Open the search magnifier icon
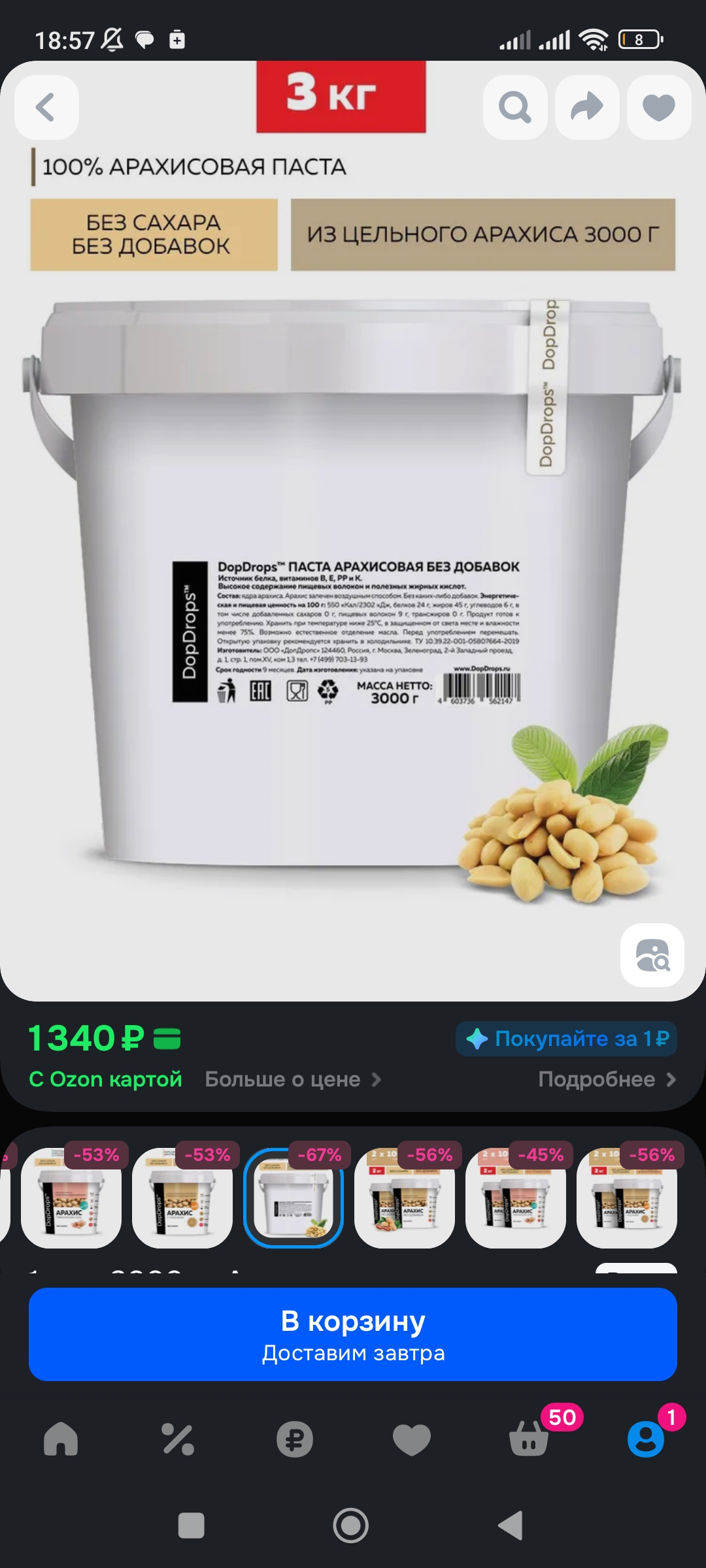The image size is (706, 1568). 515,107
